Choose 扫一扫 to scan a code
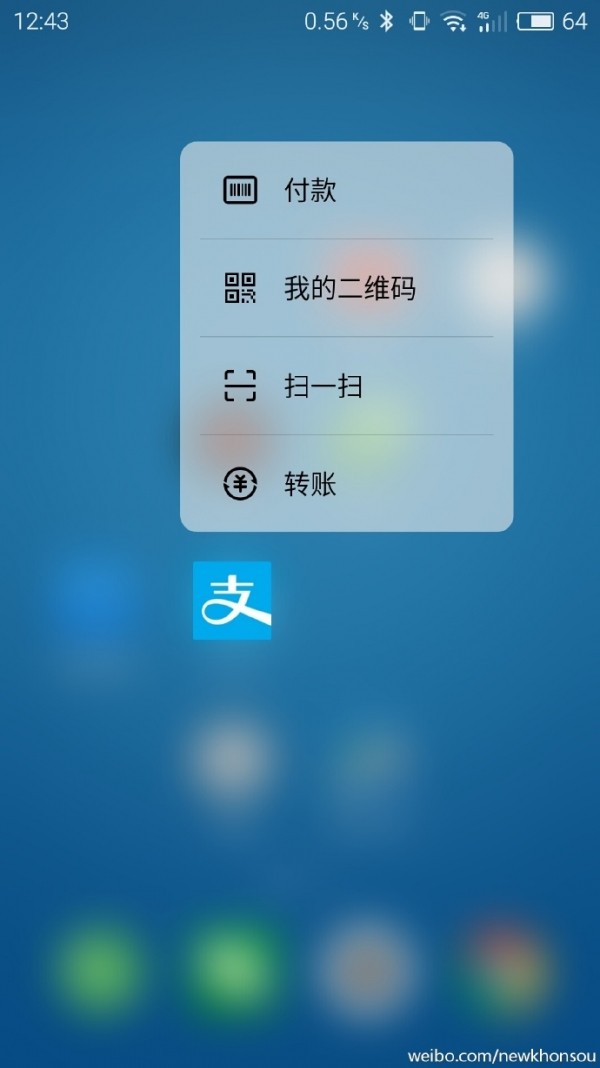The height and width of the screenshot is (1068, 600). (x=346, y=386)
